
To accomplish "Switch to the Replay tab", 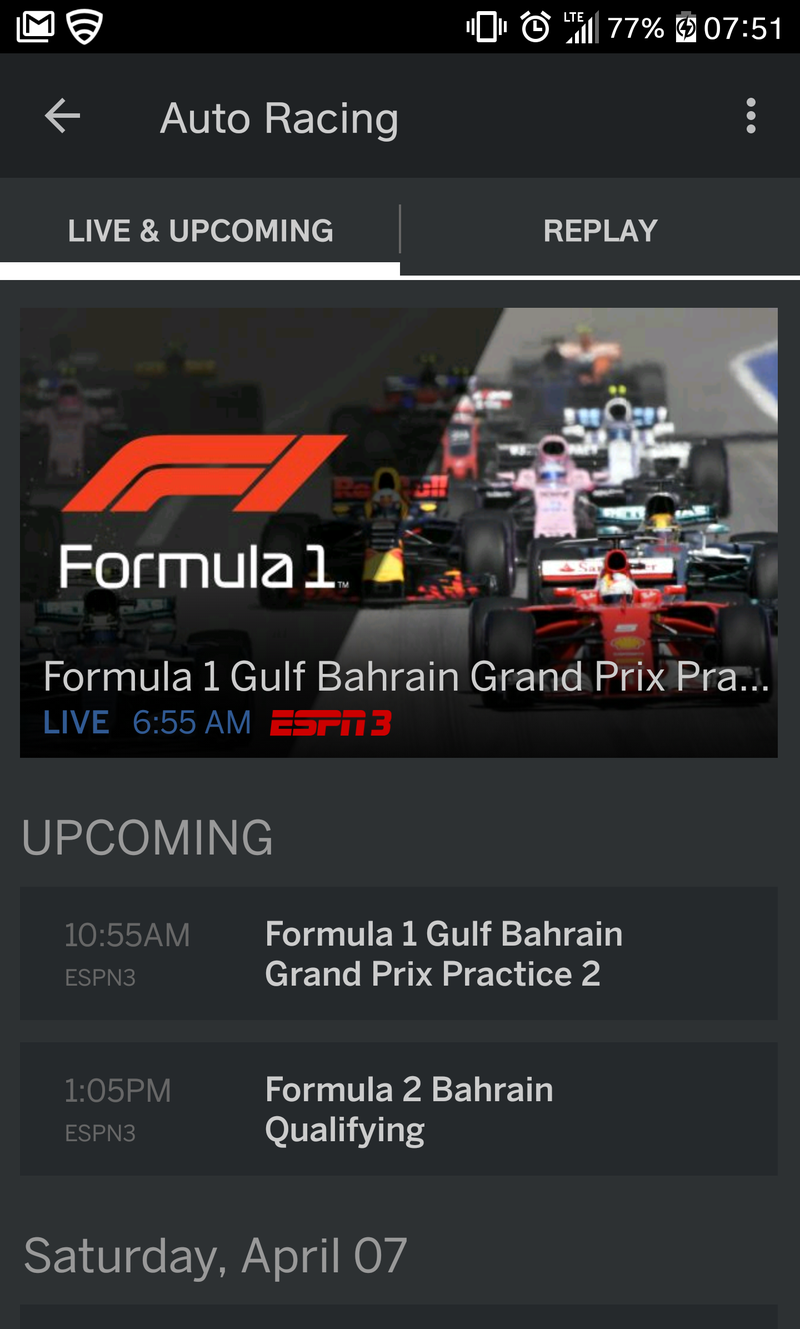I will 600,231.
